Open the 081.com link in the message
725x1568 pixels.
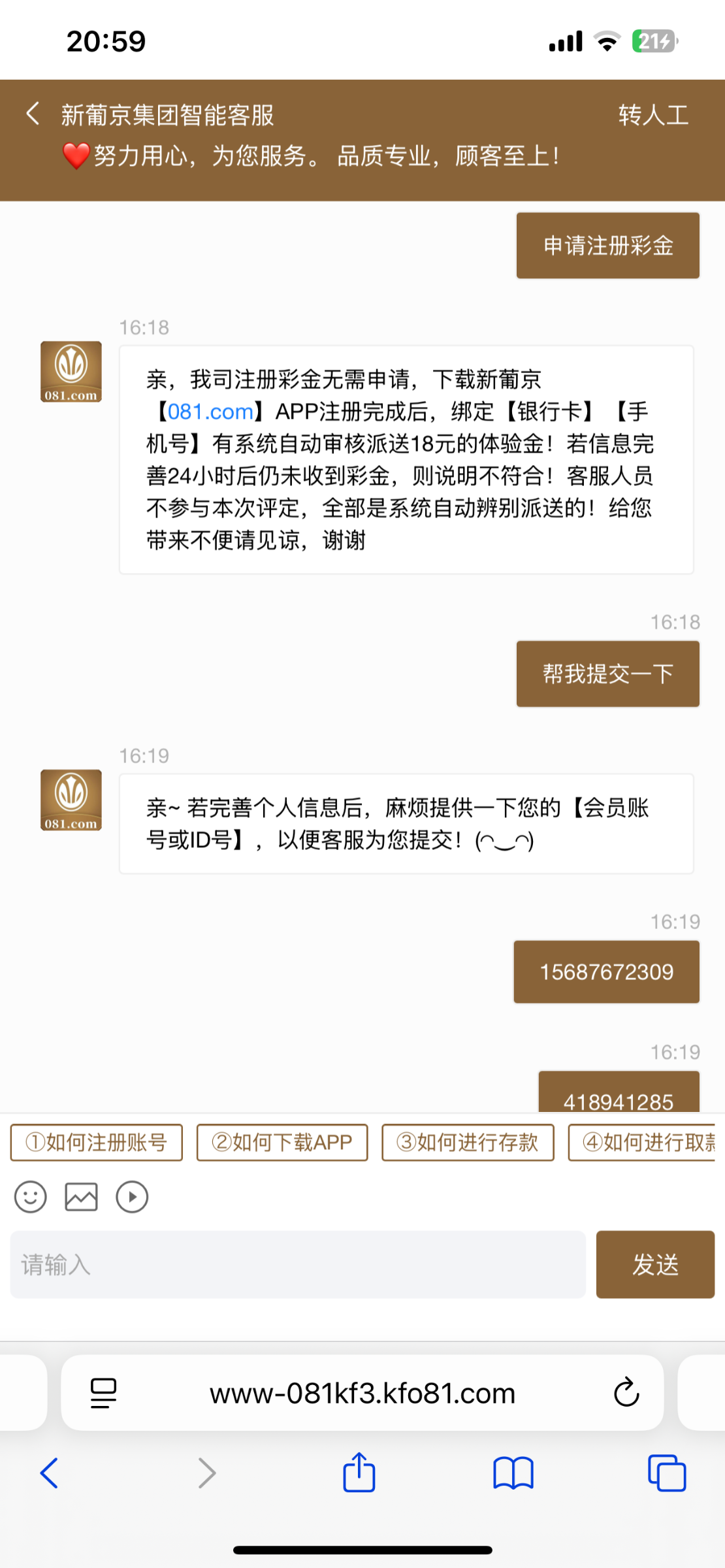[x=210, y=412]
